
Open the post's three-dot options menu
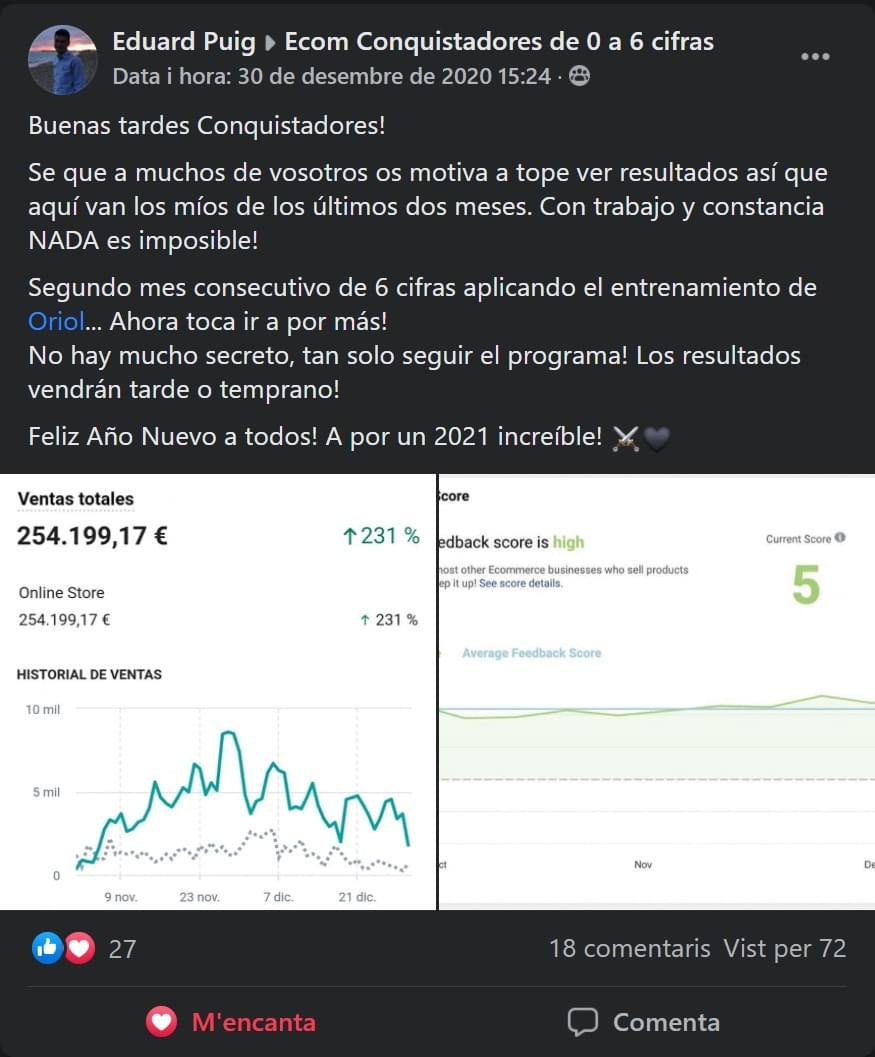pos(815,57)
